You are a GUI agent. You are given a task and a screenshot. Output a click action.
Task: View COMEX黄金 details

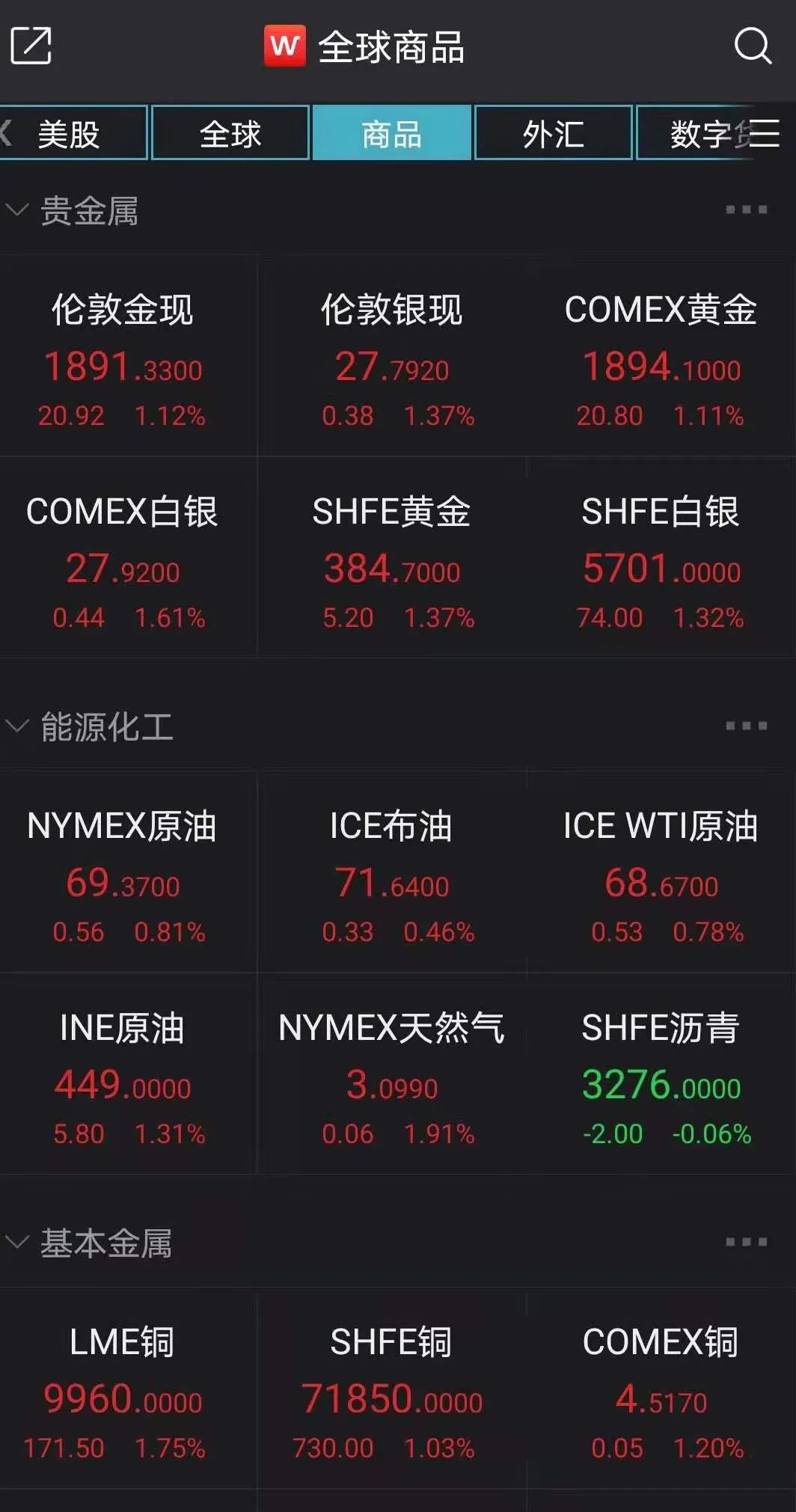661,356
